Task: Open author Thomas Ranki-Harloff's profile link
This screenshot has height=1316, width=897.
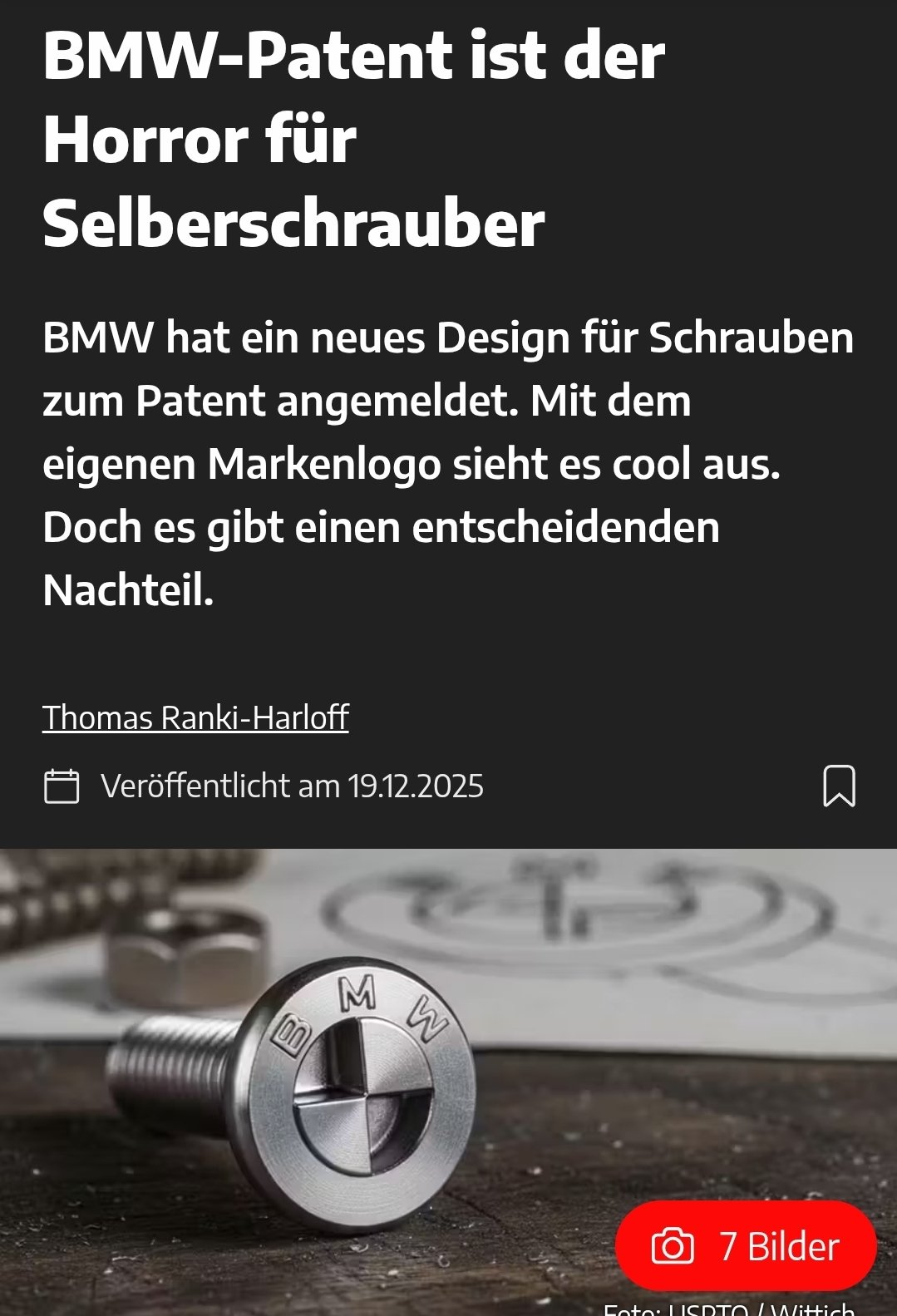Action: tap(195, 717)
